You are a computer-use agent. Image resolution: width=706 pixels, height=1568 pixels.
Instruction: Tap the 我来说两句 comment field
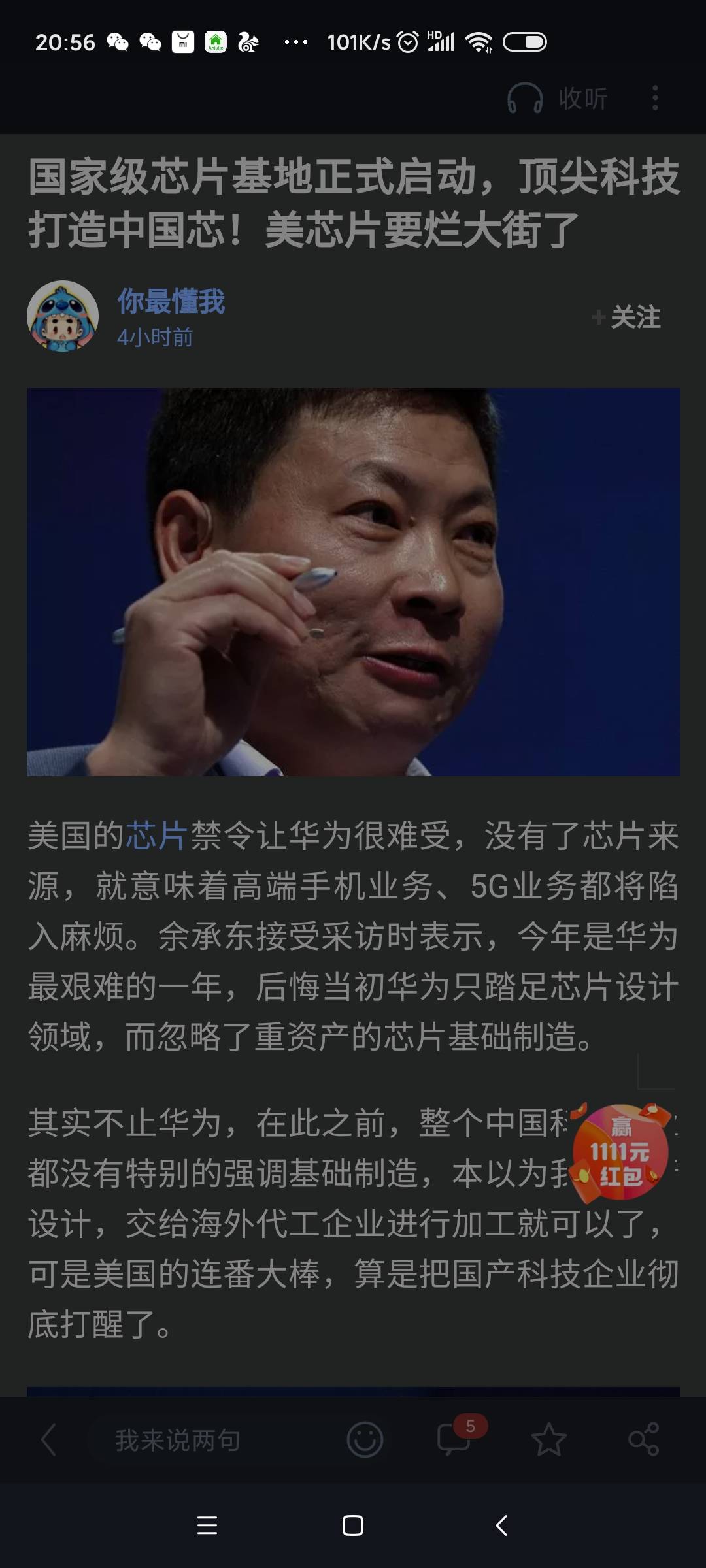pos(178,1440)
